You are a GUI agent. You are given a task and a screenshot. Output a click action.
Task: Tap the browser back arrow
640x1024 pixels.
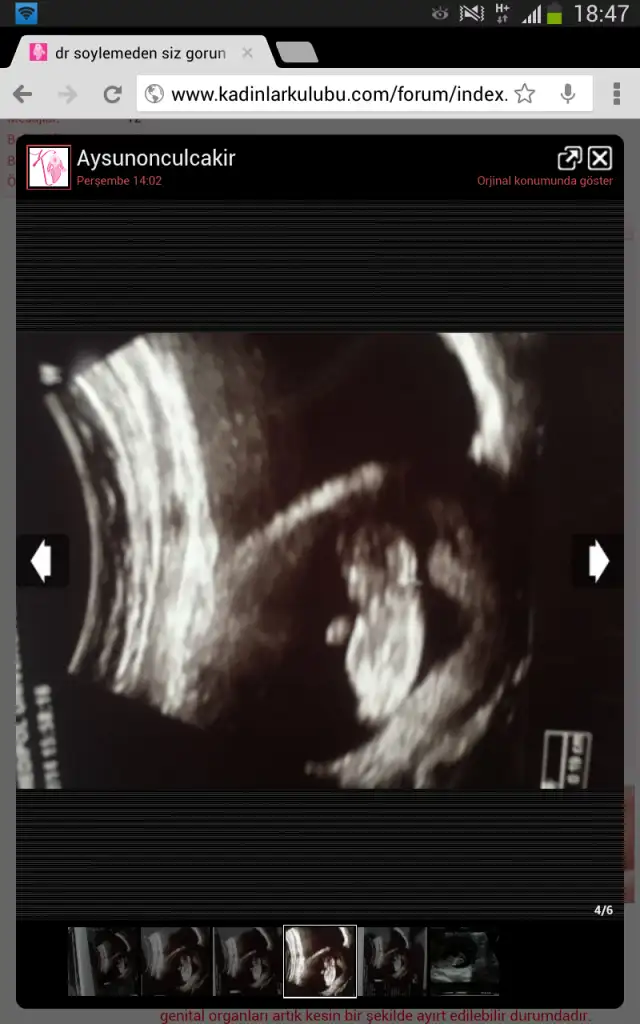click(x=22, y=94)
